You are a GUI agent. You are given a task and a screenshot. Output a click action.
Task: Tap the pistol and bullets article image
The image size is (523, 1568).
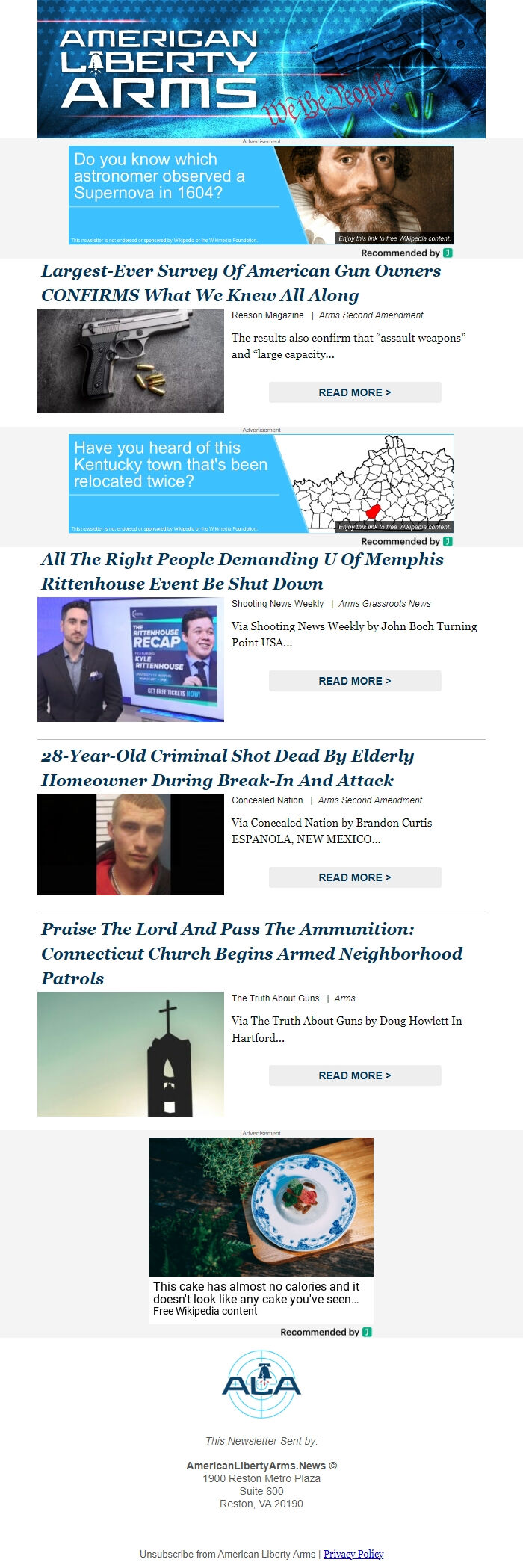[131, 361]
